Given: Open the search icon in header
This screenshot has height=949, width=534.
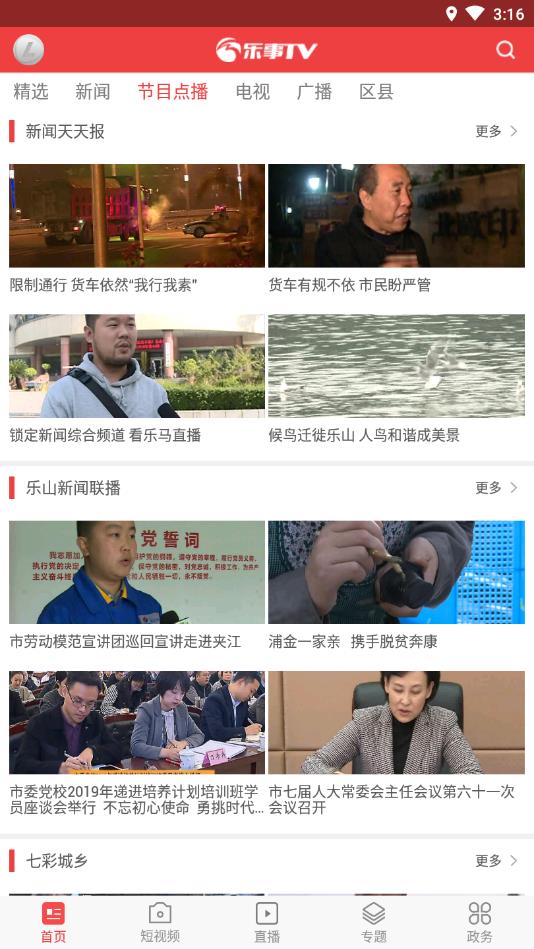Looking at the screenshot, I should coord(506,50).
